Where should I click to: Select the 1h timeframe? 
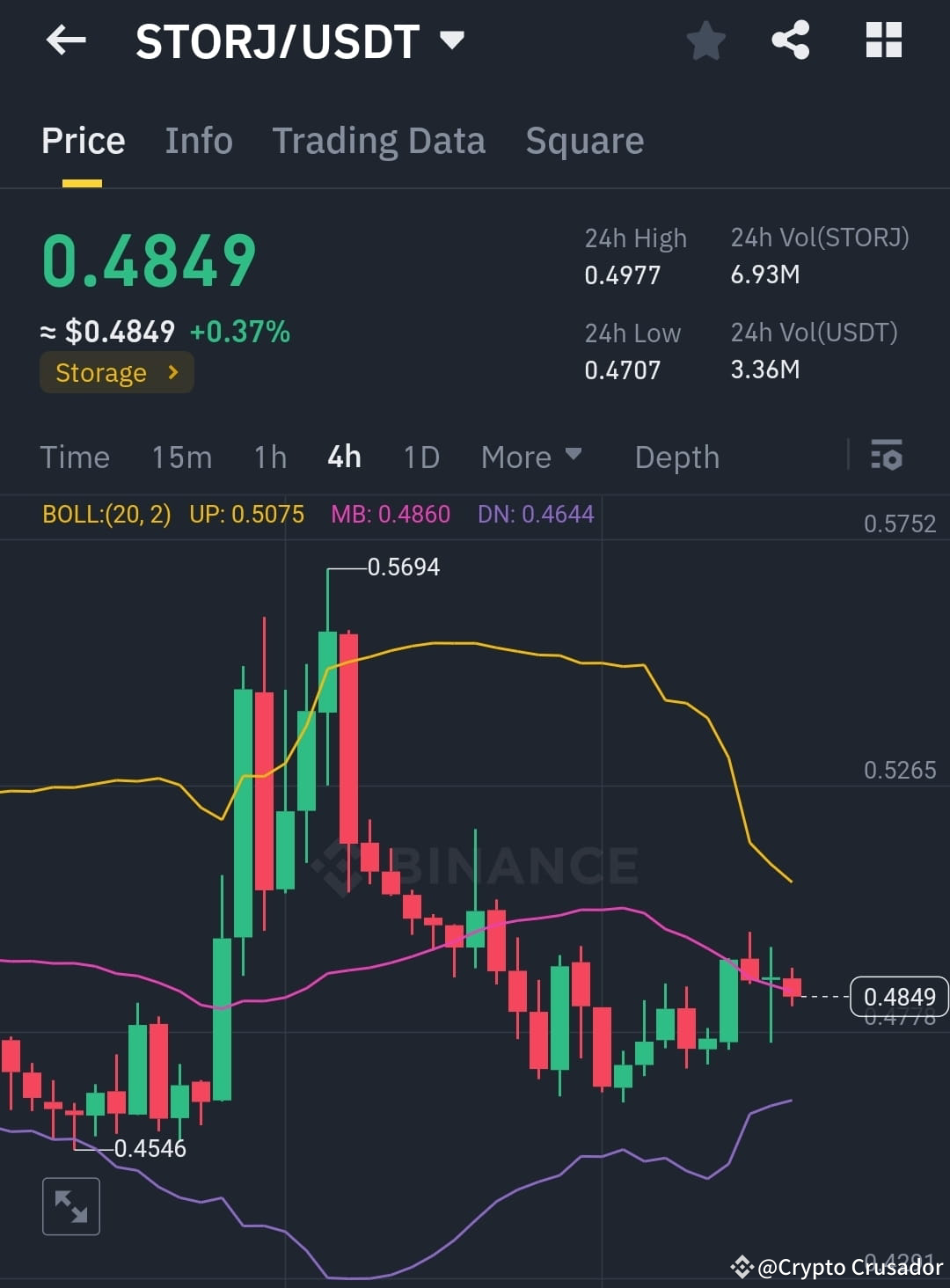(x=270, y=457)
